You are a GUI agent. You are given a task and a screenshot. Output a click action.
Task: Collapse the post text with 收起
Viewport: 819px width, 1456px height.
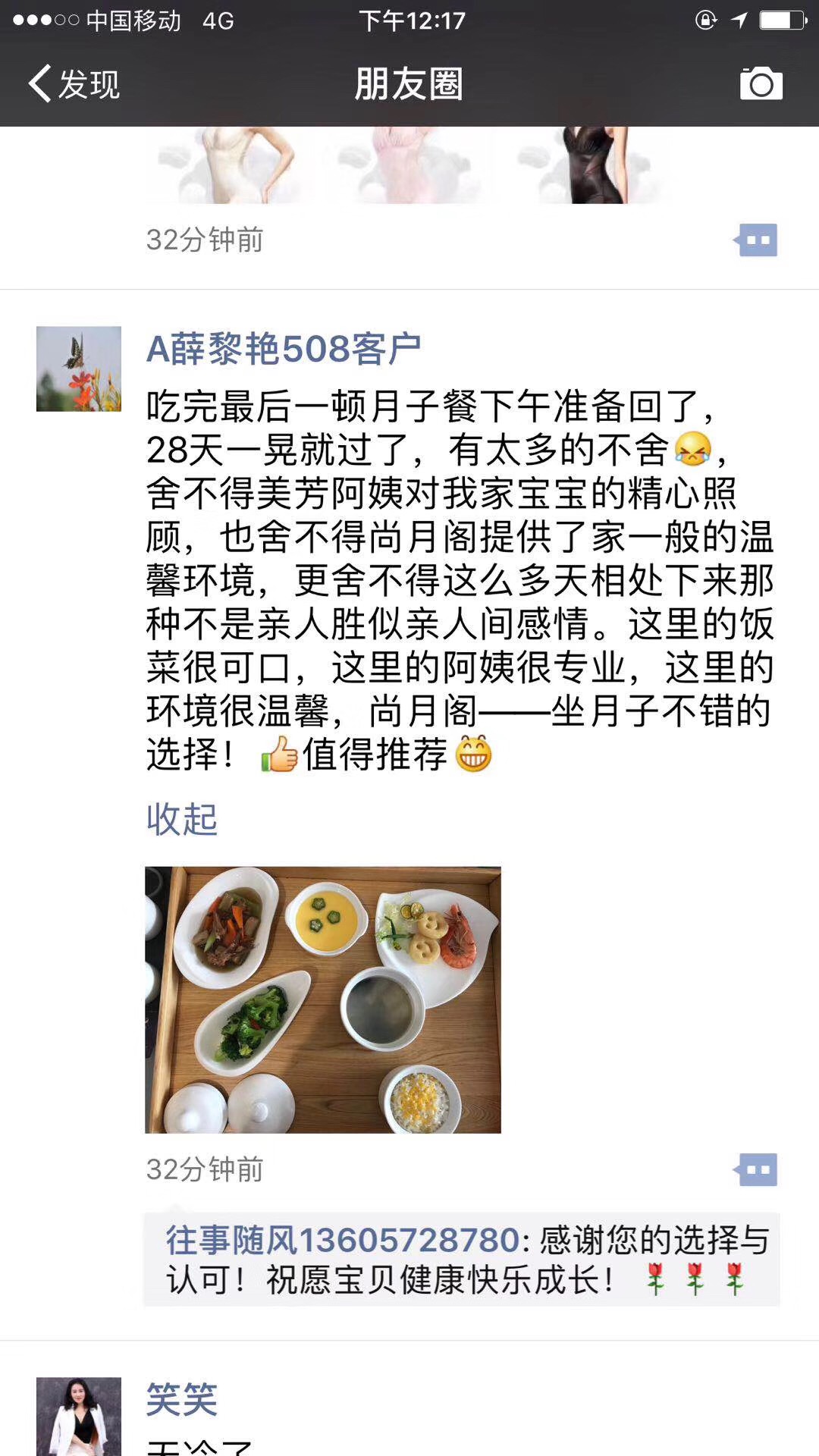181,820
